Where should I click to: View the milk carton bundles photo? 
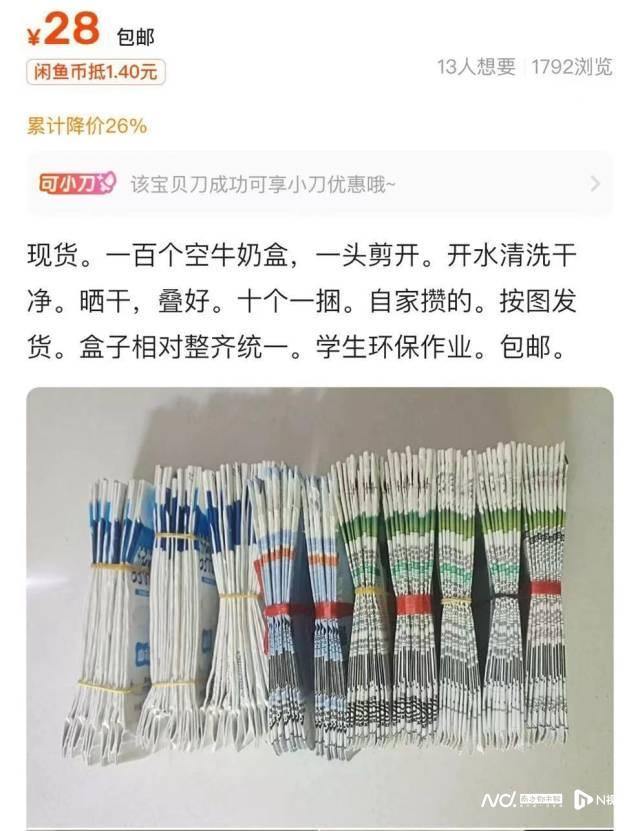[x=318, y=600]
